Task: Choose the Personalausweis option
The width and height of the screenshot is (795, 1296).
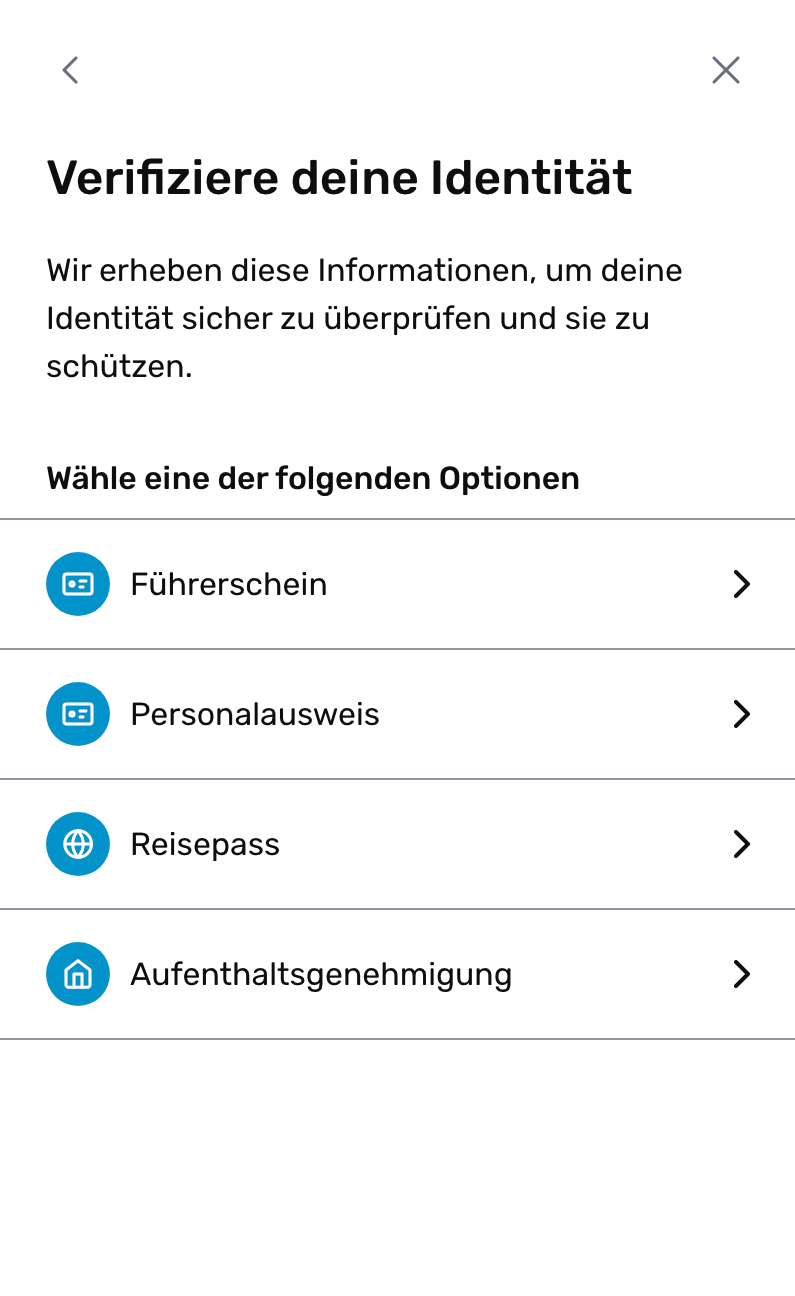Action: click(397, 714)
